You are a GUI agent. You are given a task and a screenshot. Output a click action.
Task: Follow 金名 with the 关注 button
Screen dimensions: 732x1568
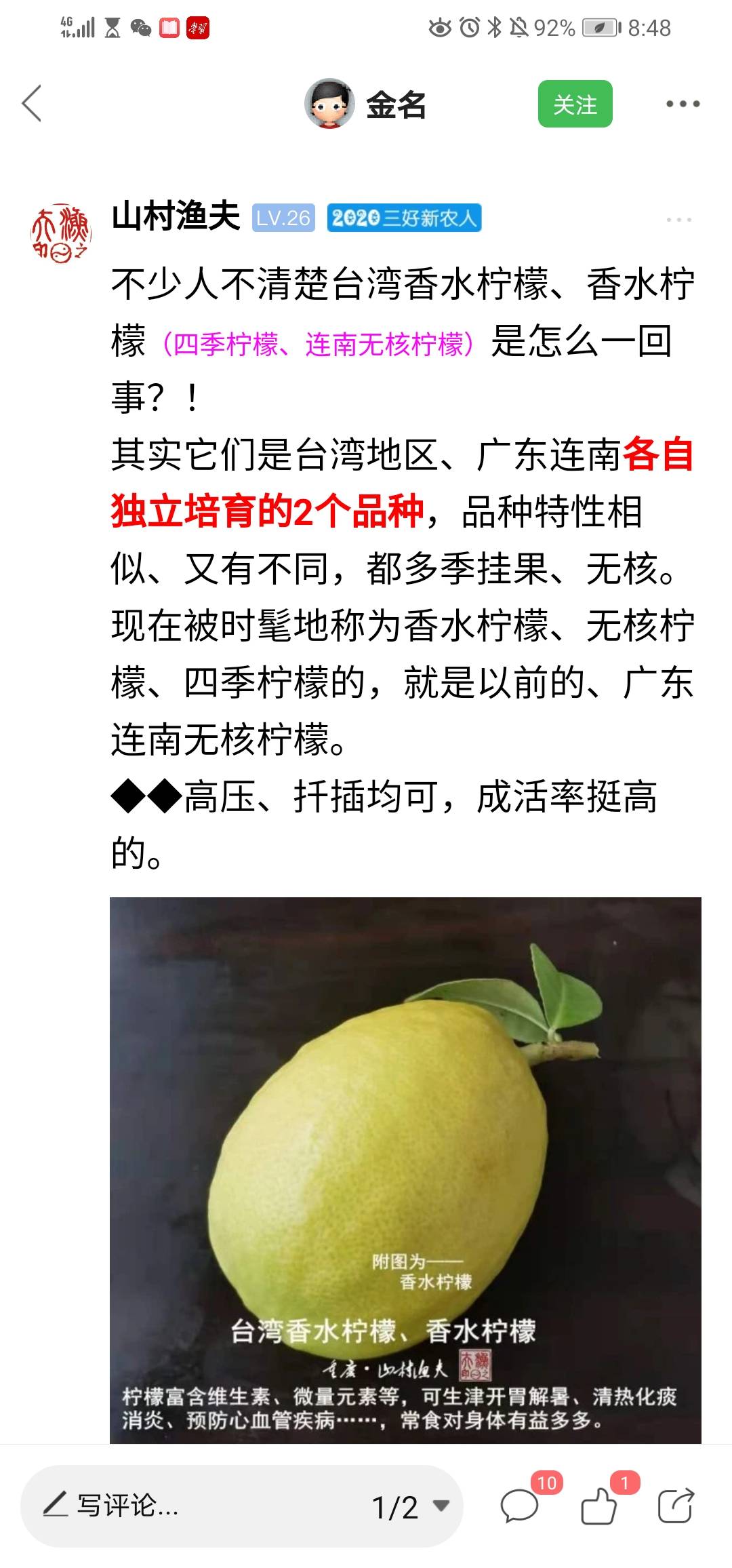pyautogui.click(x=575, y=104)
